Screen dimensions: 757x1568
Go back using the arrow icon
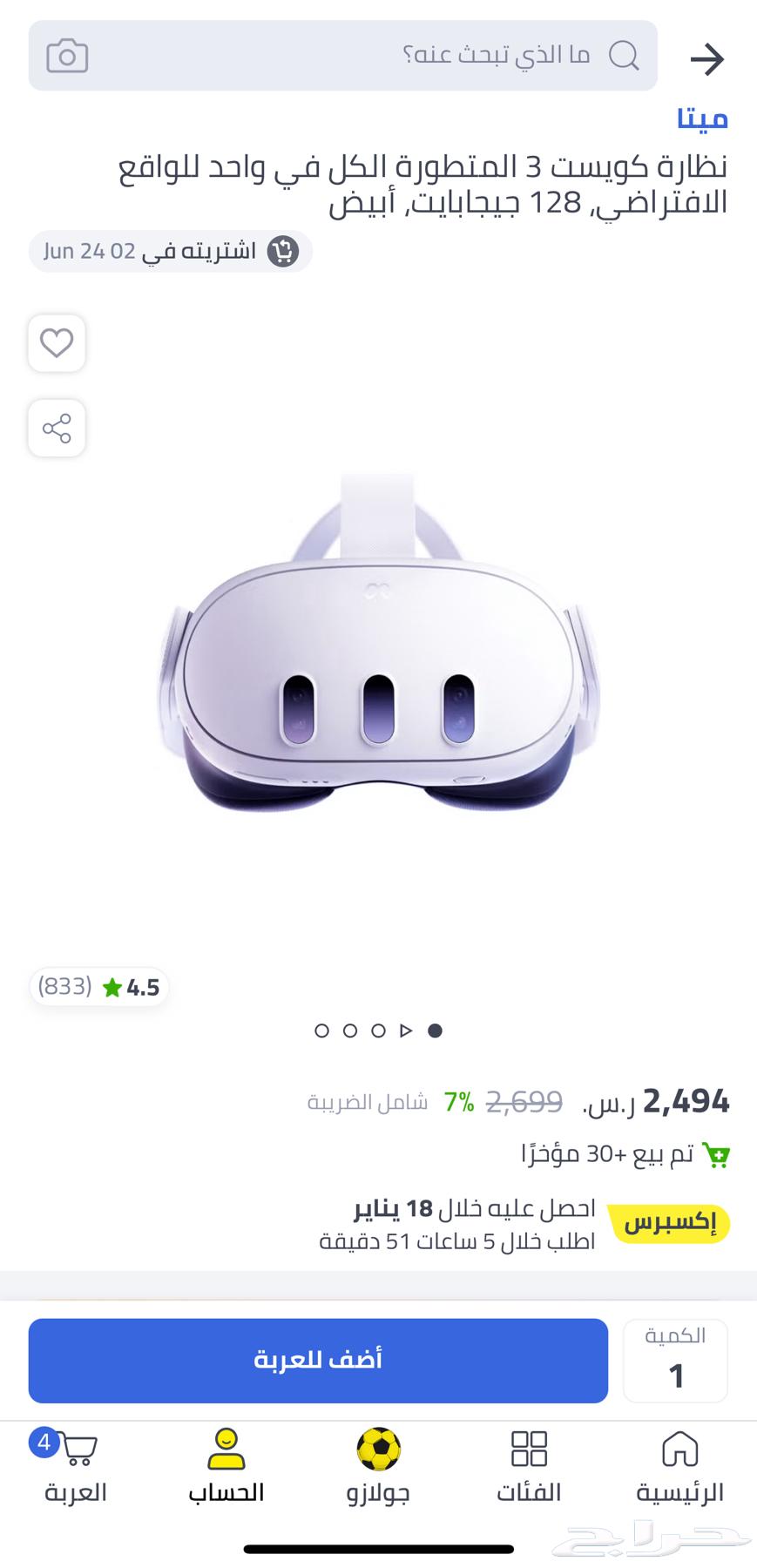(x=706, y=59)
